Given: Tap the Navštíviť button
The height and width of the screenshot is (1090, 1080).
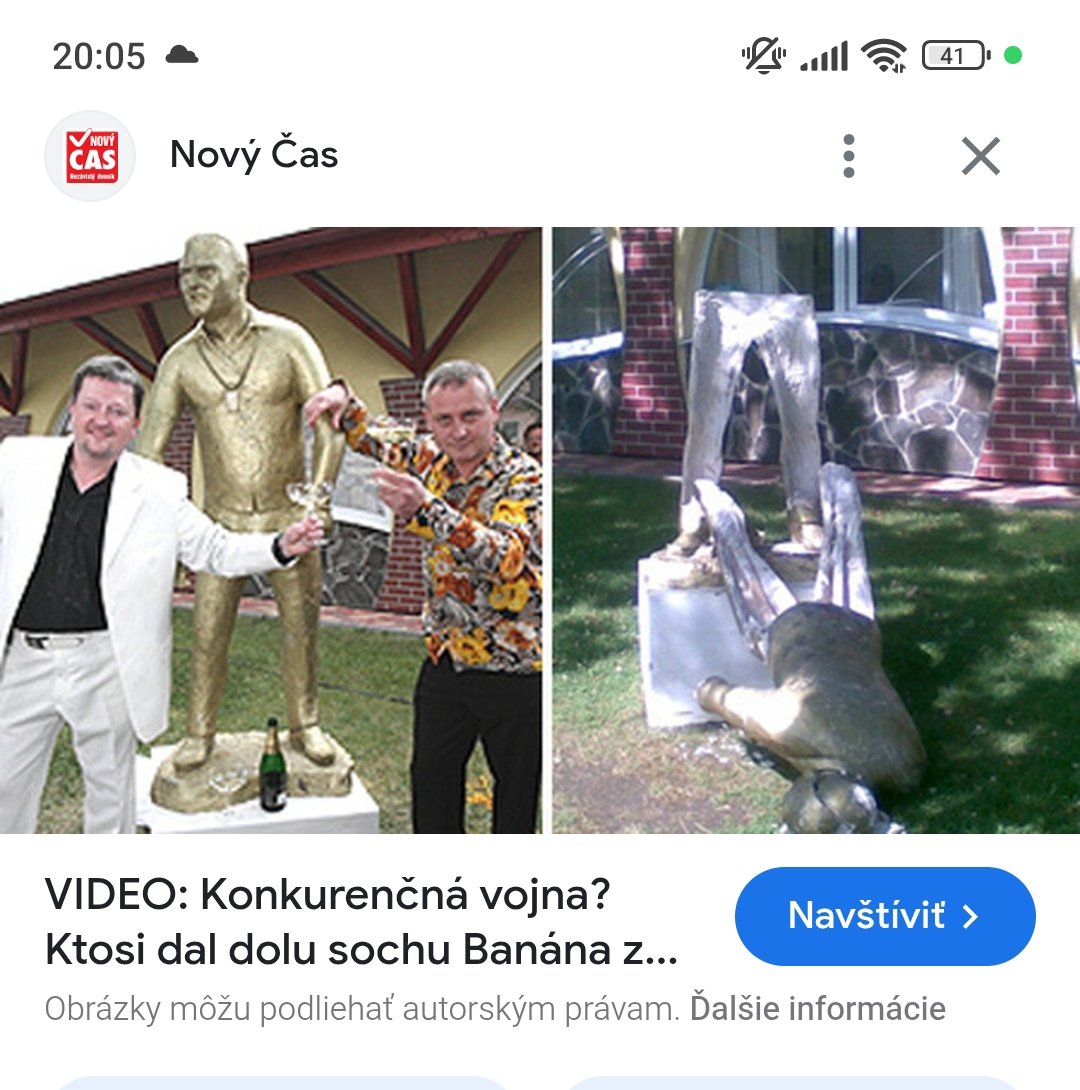Looking at the screenshot, I should pyautogui.click(x=884, y=916).
